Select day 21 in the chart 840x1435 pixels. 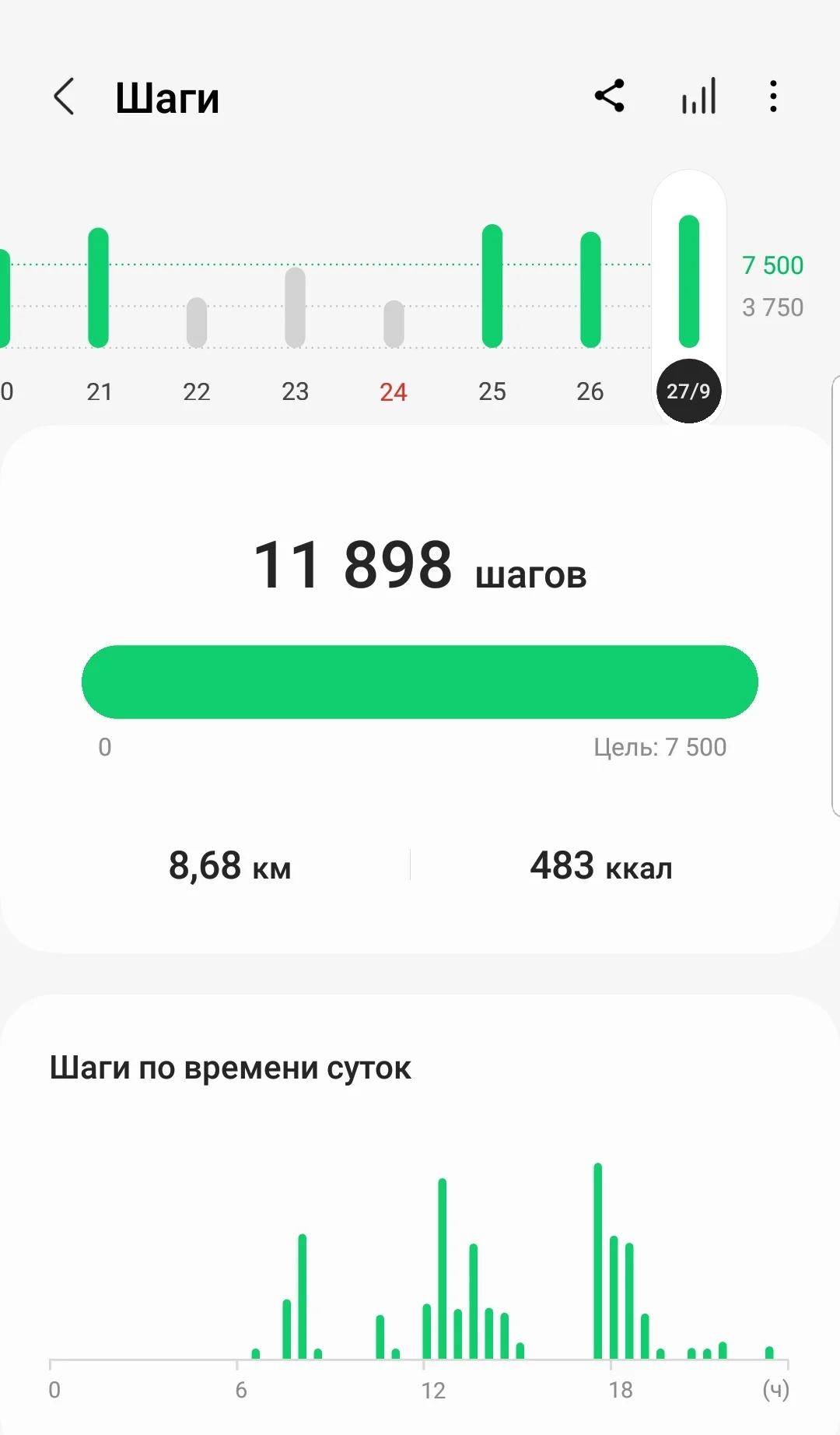click(99, 311)
